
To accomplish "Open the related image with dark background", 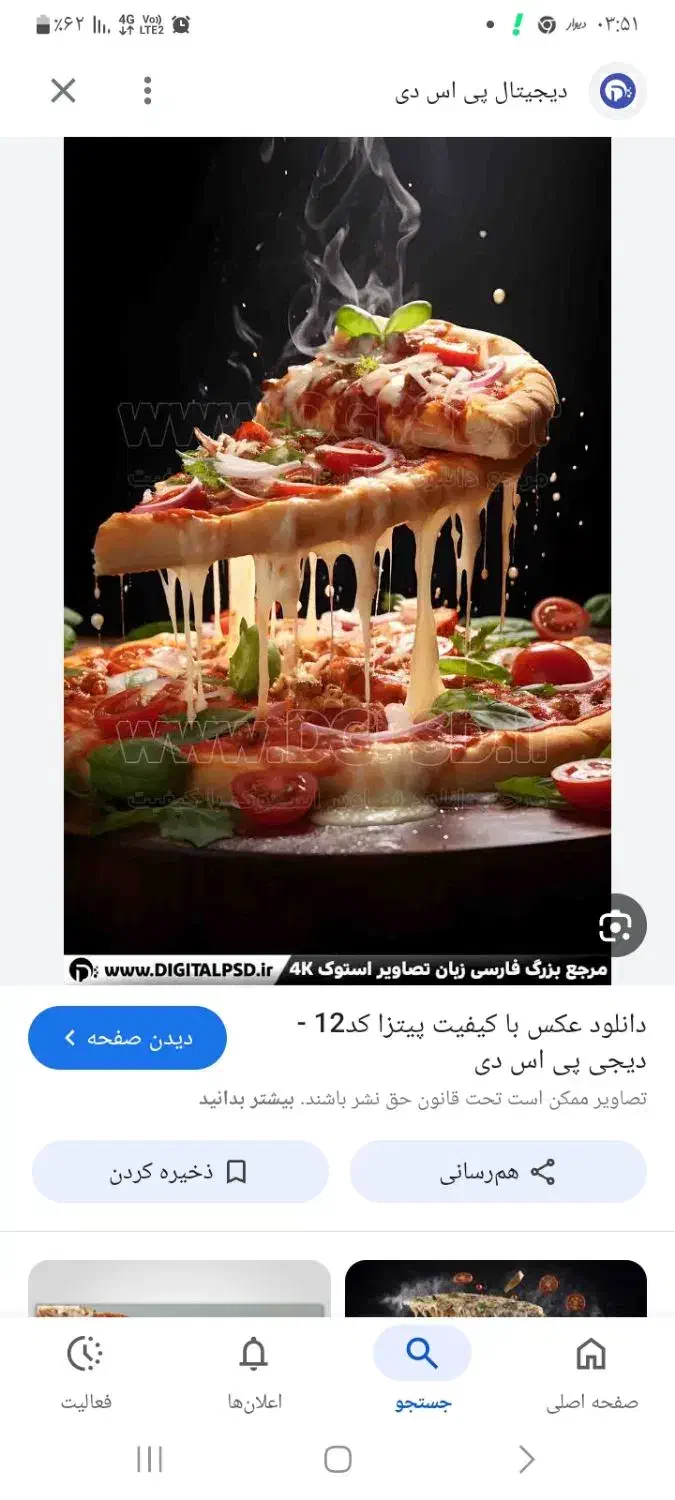I will click(495, 1289).
